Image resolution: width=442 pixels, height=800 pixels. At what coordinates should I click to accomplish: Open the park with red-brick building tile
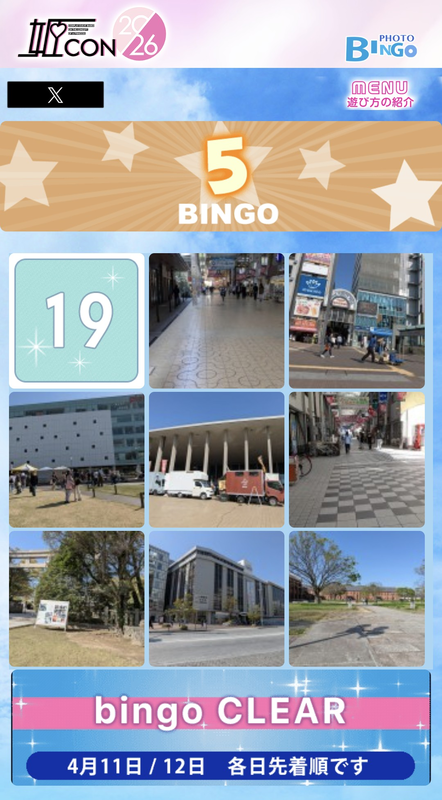[x=357, y=598]
